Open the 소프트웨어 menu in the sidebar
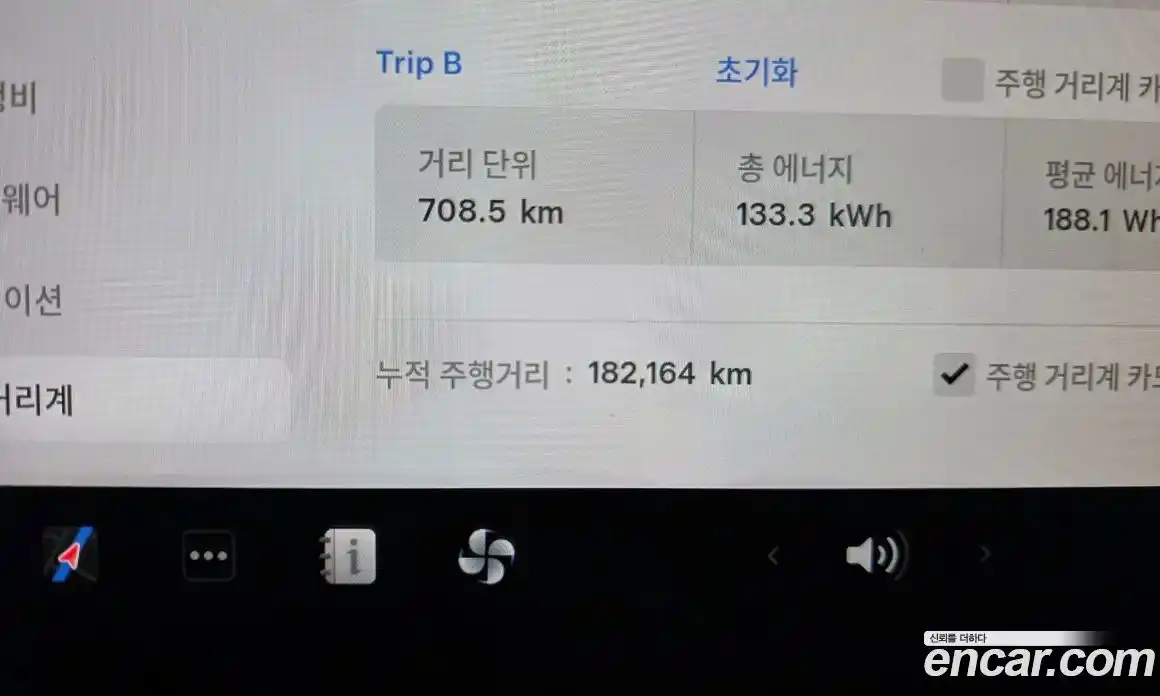 point(32,199)
